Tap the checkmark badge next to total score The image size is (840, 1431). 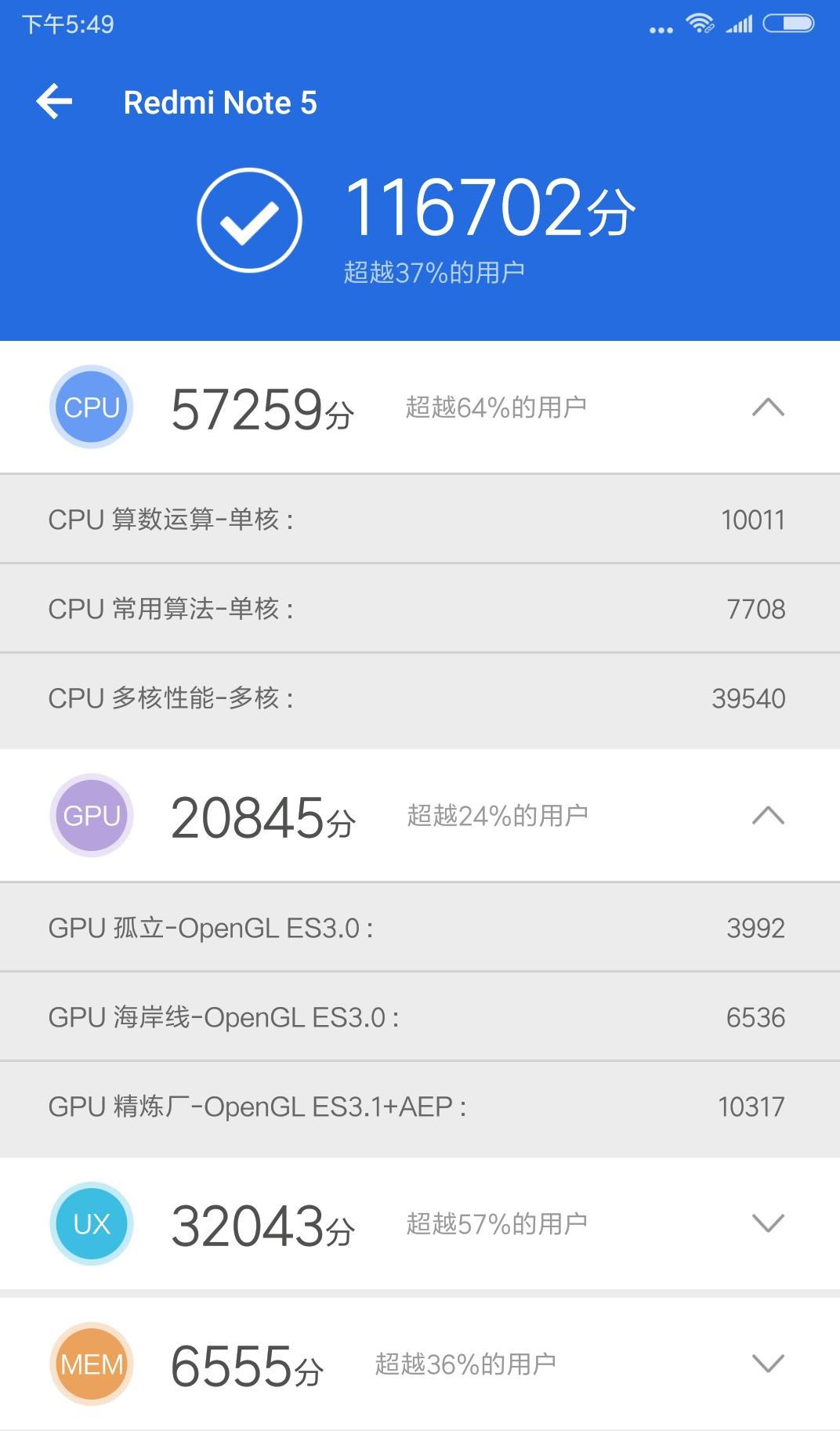coord(251,220)
